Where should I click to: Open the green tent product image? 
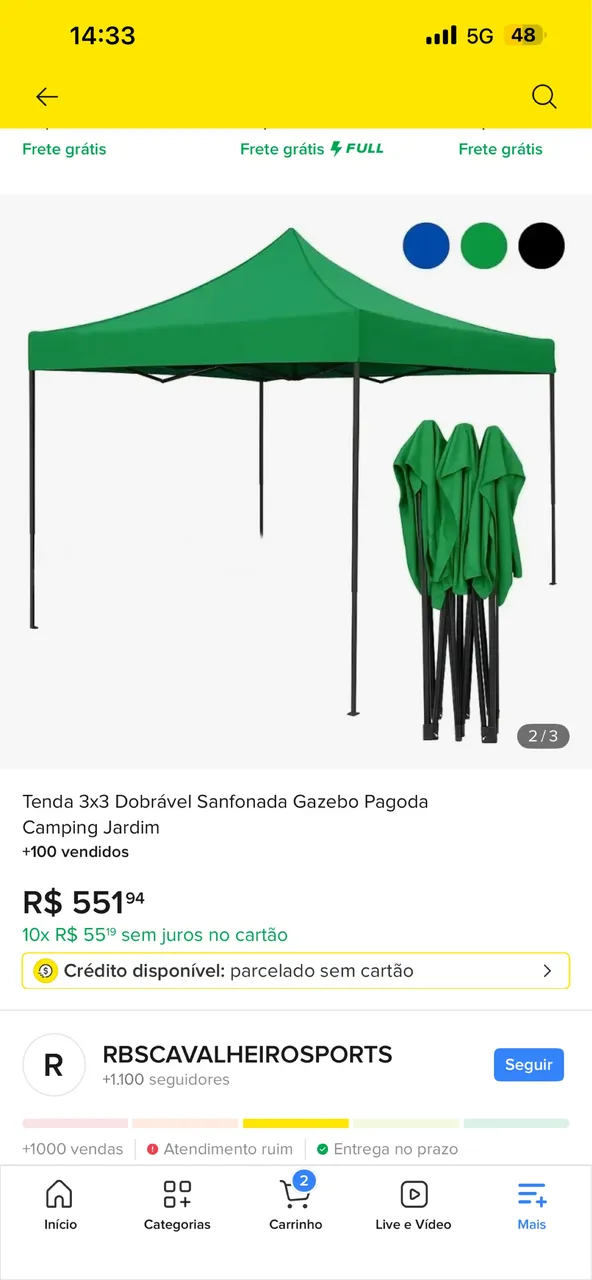296,480
